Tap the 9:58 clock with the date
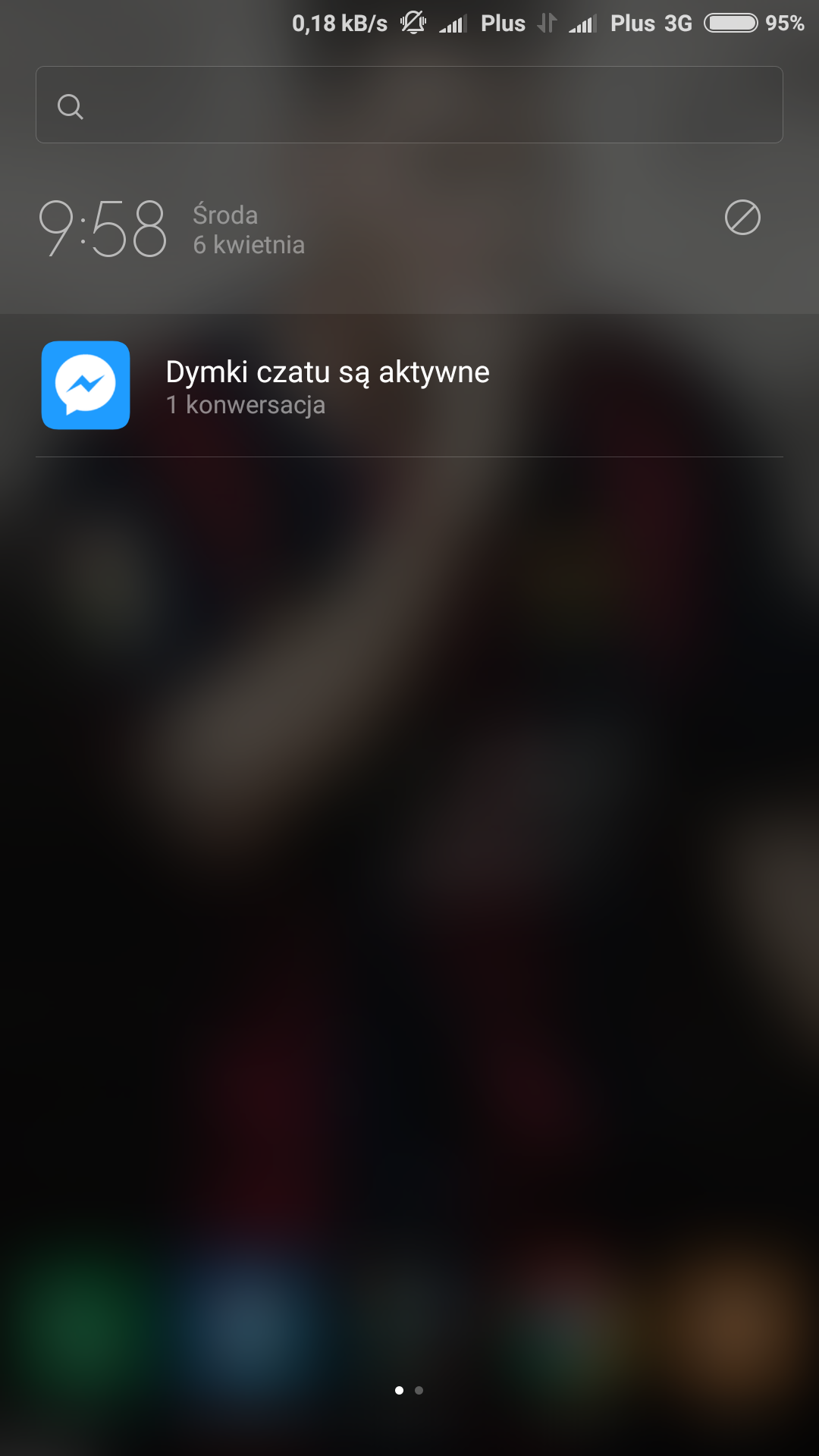The height and width of the screenshot is (1456, 819). pyautogui.click(x=103, y=228)
